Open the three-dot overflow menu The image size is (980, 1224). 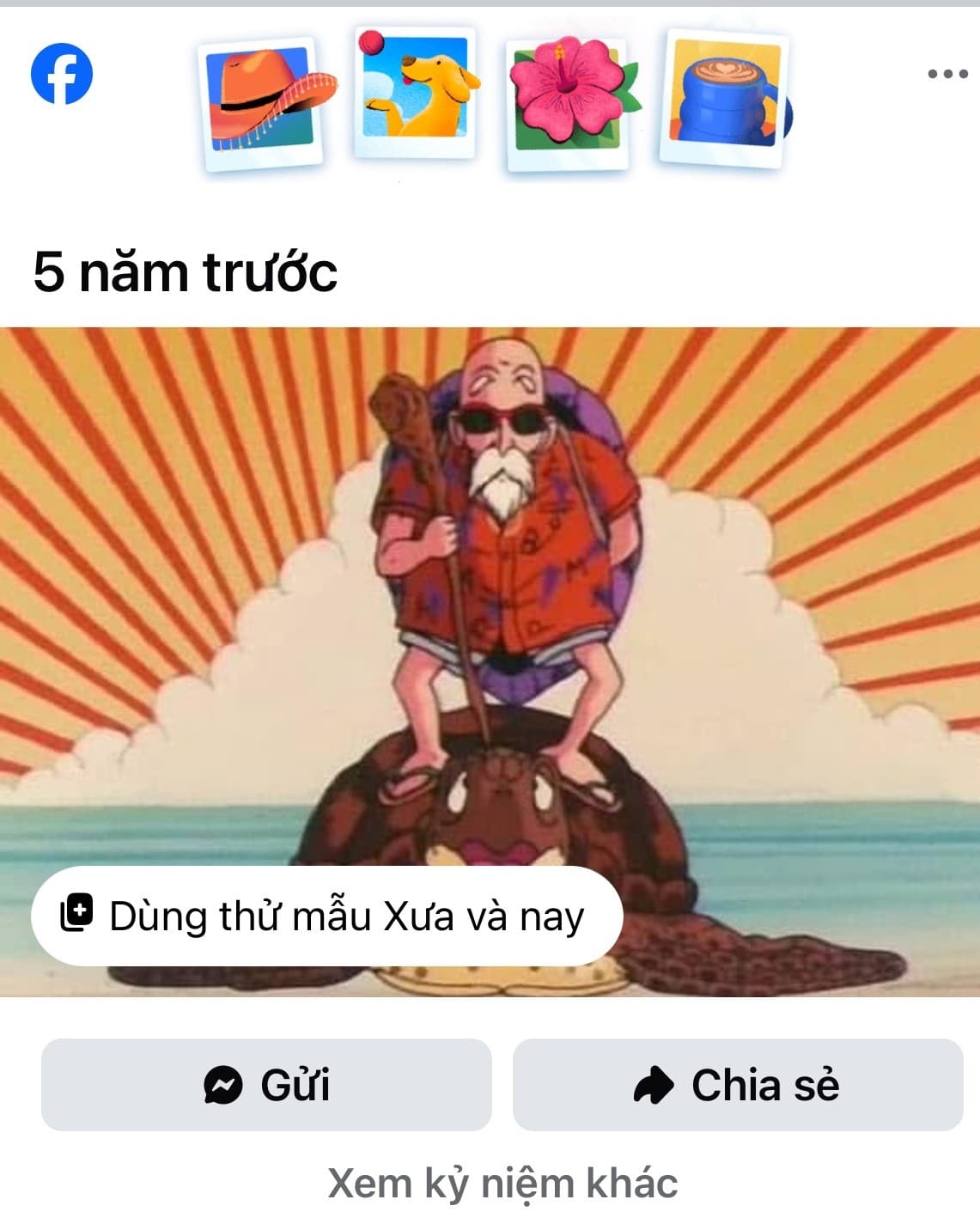tap(947, 74)
